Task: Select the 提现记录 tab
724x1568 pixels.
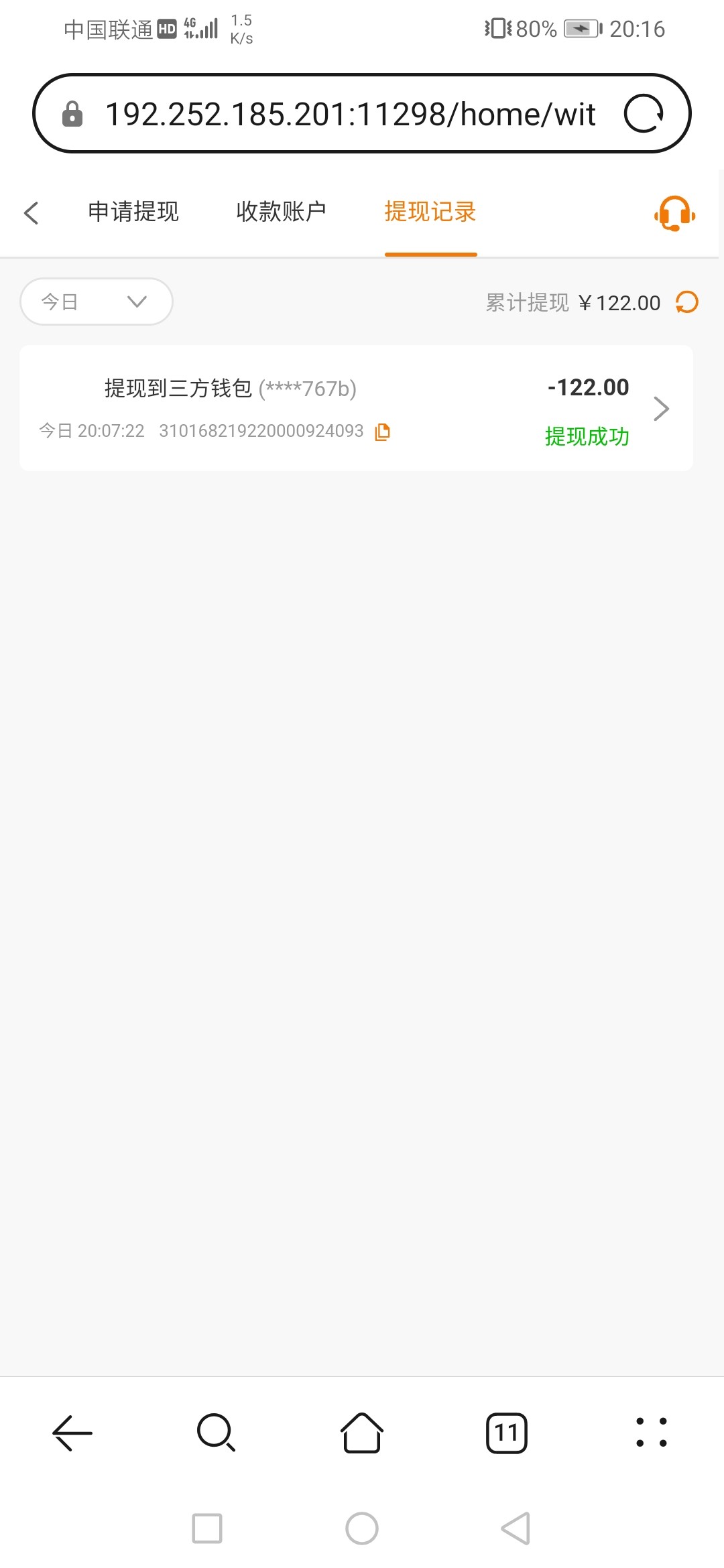Action: (x=430, y=212)
